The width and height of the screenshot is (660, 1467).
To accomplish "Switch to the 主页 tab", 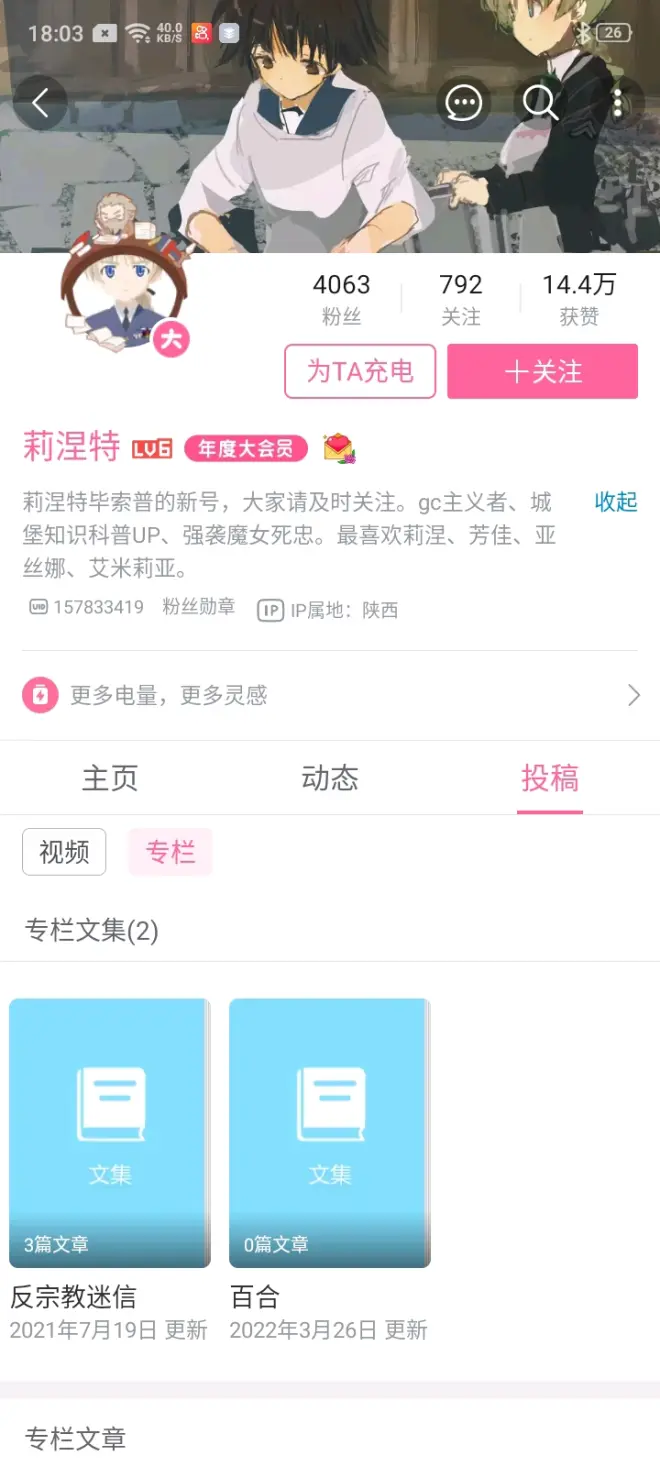I will 110,778.
